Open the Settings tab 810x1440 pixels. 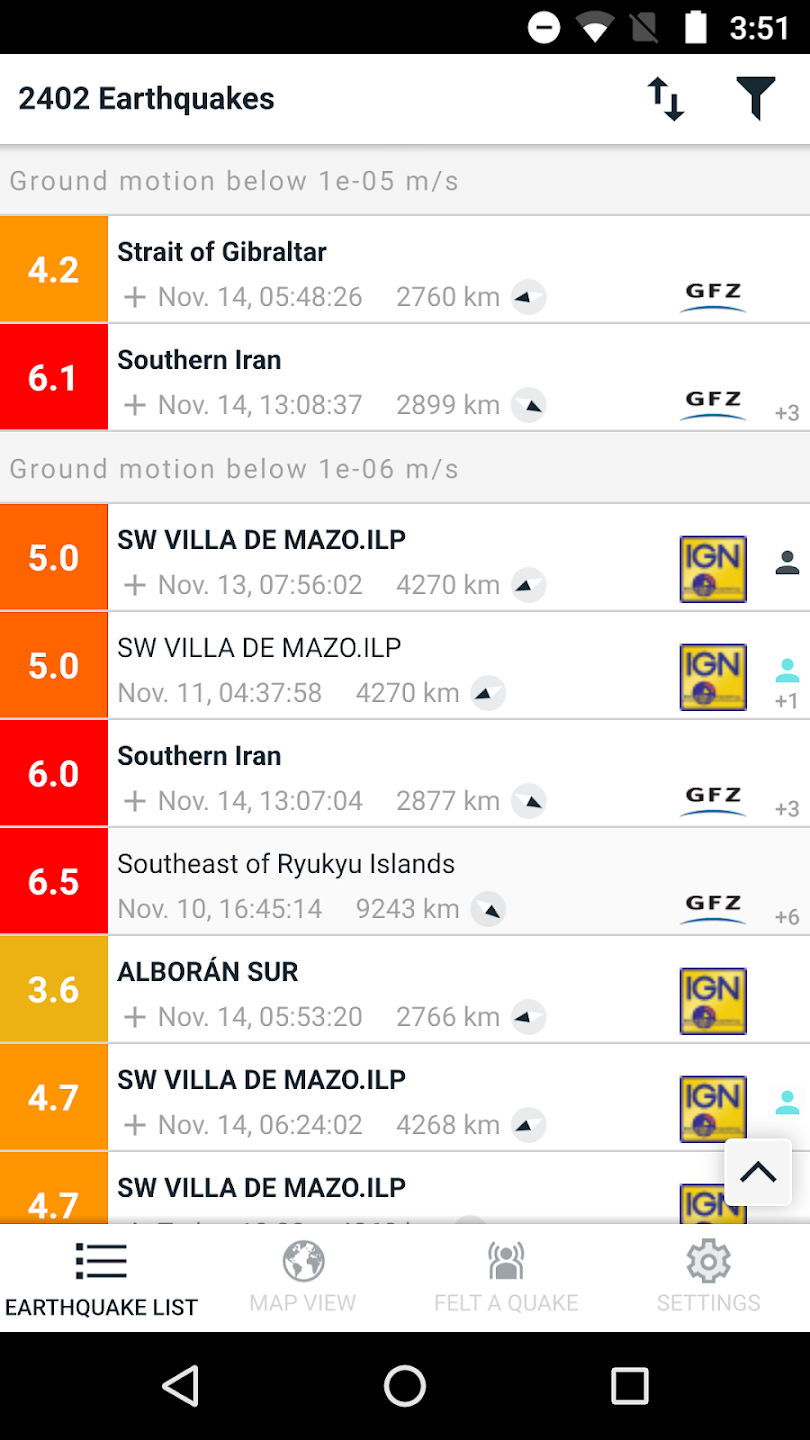click(708, 1277)
